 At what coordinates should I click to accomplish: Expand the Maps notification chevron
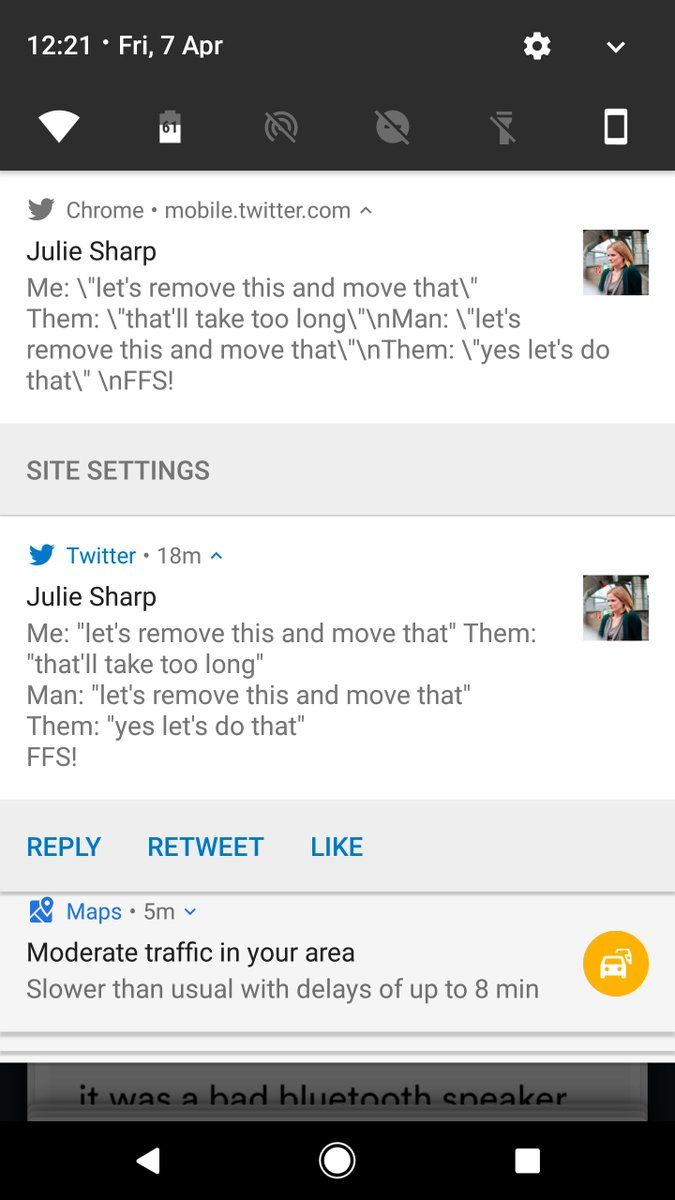[191, 912]
